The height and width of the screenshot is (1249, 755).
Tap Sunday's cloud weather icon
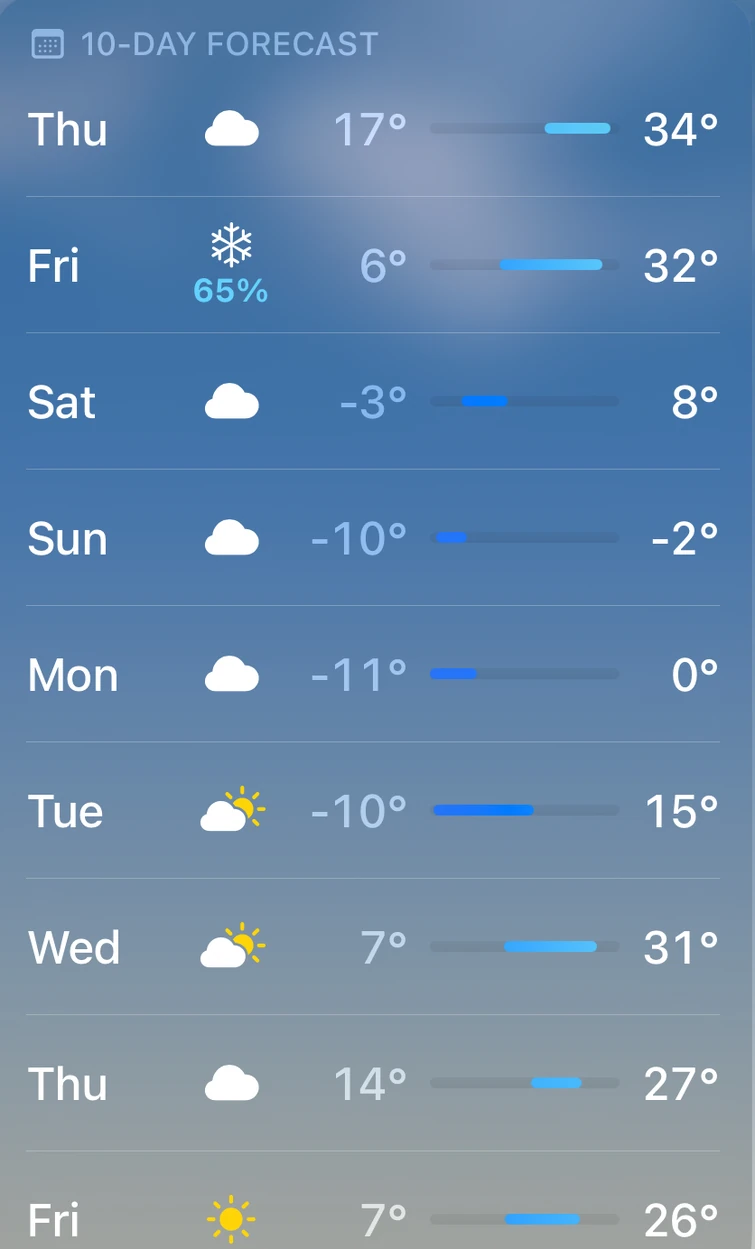pyautogui.click(x=231, y=538)
